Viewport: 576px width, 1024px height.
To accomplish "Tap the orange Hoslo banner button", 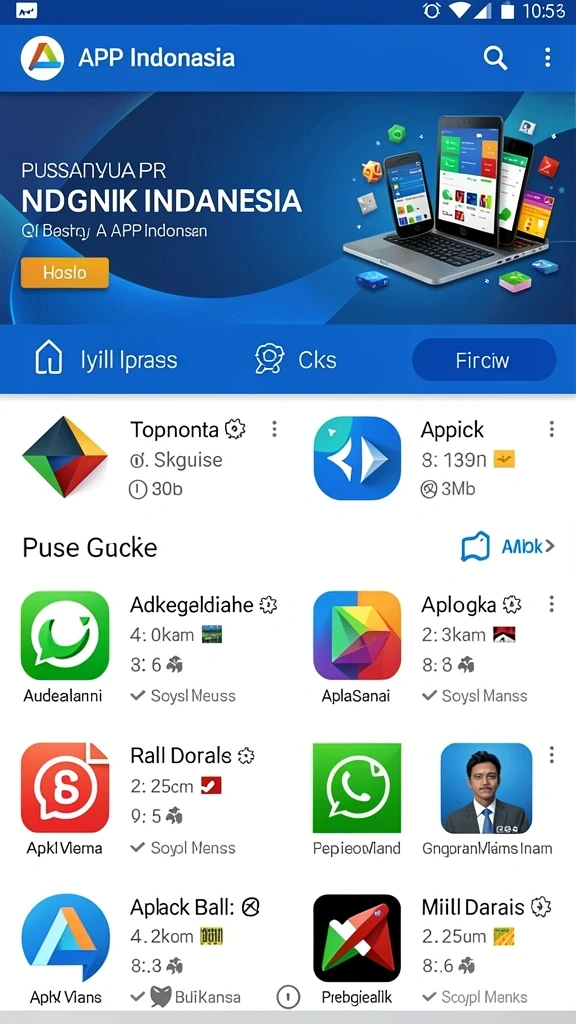I will point(65,272).
